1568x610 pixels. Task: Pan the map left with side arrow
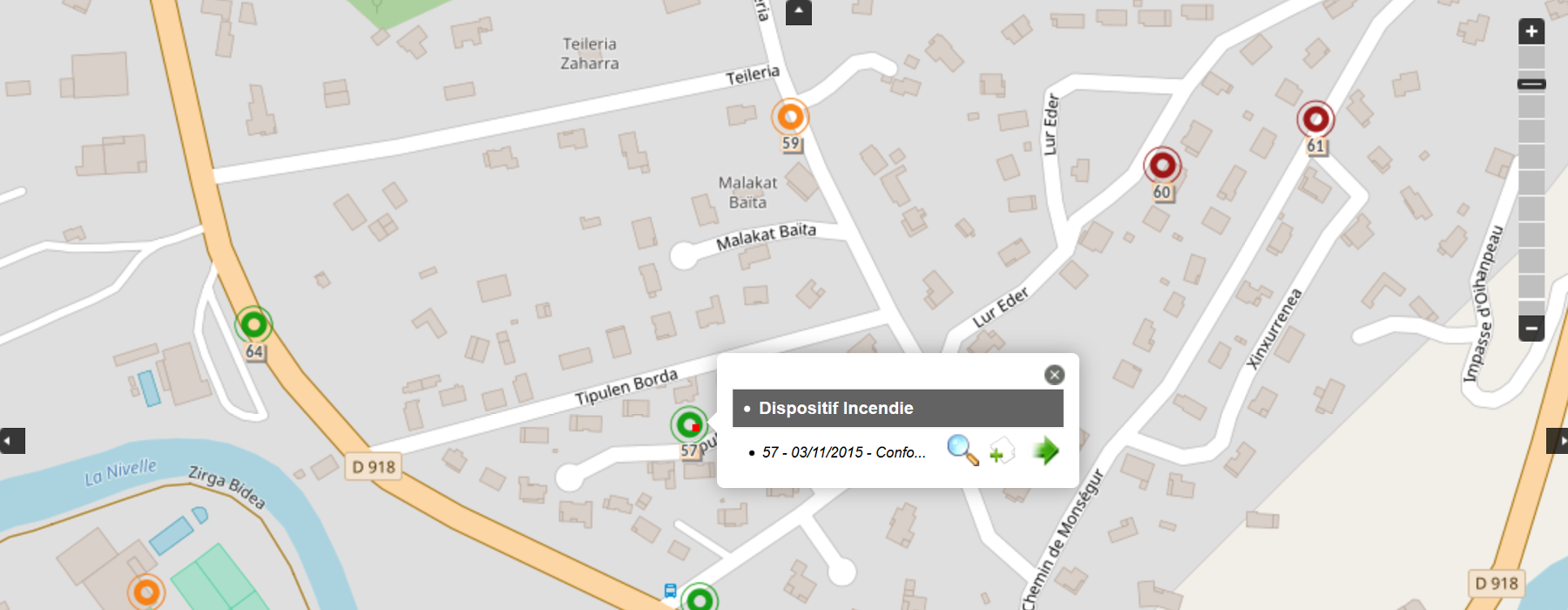12,441
